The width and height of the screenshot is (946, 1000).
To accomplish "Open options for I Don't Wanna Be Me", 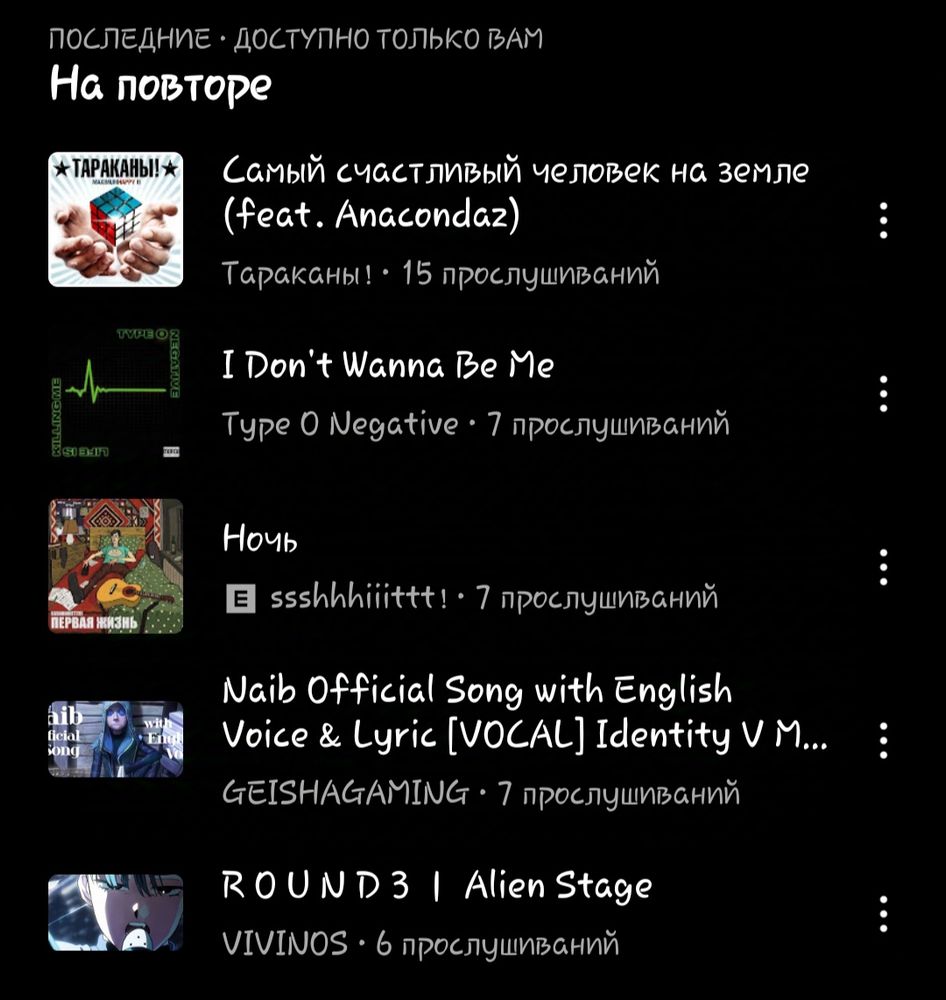I will [883, 394].
